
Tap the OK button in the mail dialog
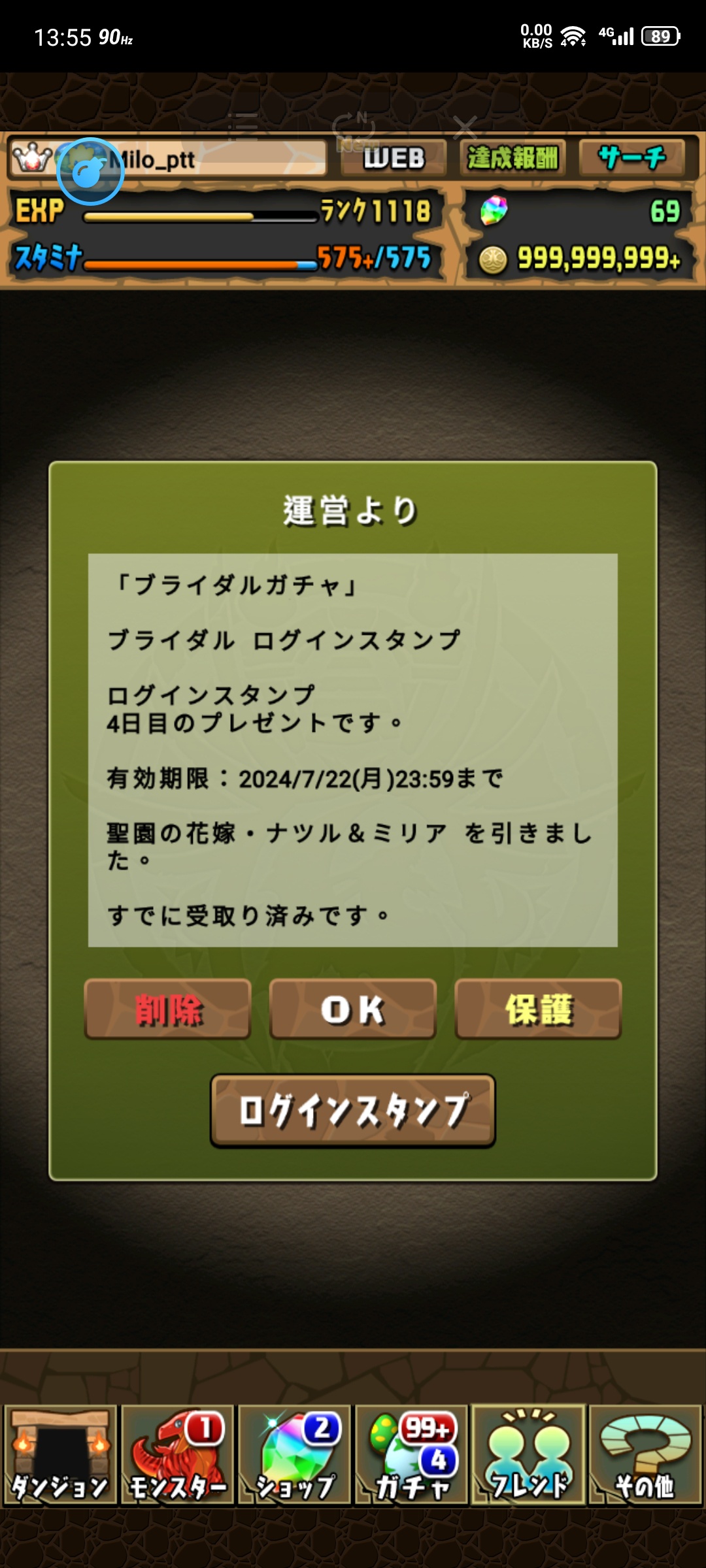pyautogui.click(x=353, y=1009)
